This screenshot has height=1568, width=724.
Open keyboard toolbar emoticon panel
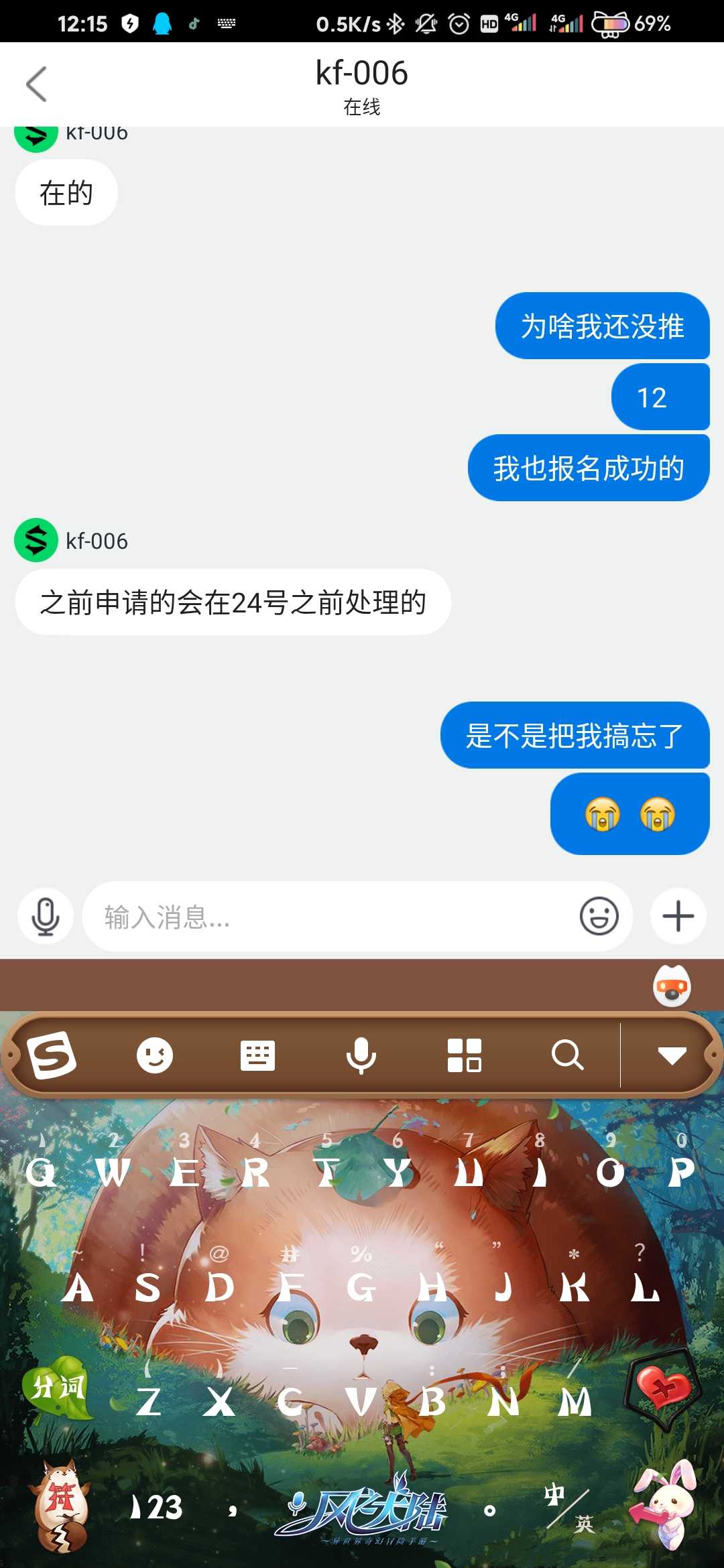[155, 1055]
